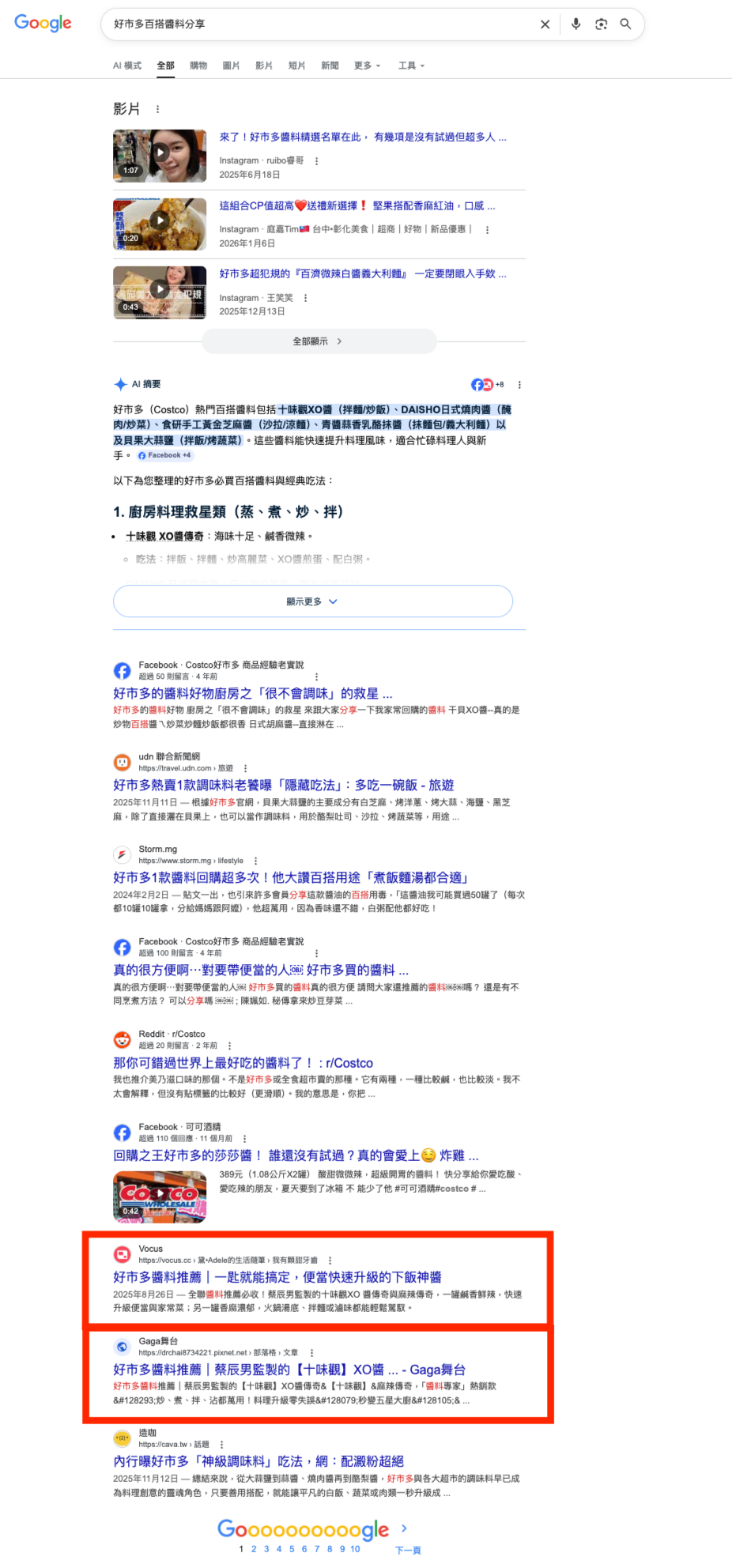Open Gaga舞台 pixnet blog result
The image size is (732, 1568).
[289, 1370]
